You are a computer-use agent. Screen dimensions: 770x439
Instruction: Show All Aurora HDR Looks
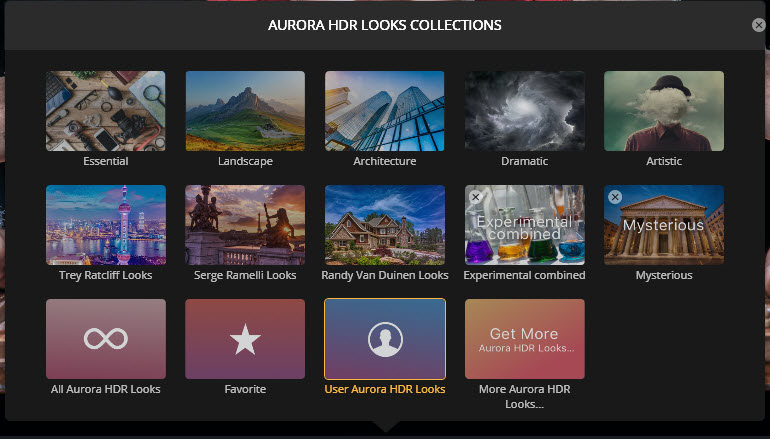point(106,339)
